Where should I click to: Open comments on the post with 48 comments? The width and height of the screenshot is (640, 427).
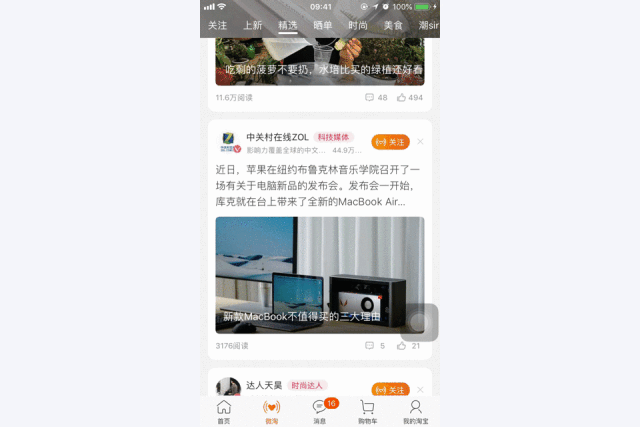point(376,98)
